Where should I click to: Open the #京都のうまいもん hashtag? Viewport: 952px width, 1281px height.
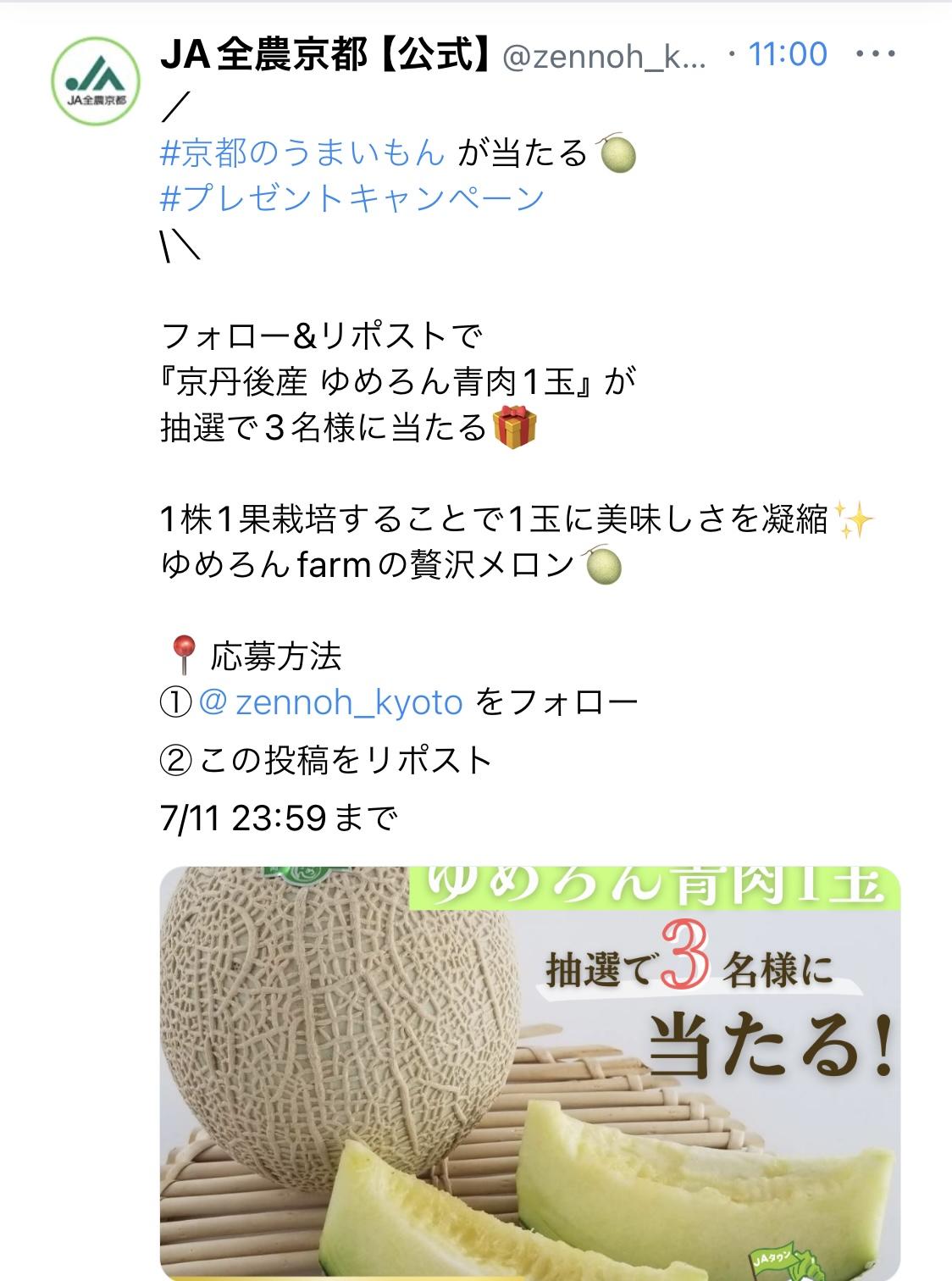[x=302, y=153]
